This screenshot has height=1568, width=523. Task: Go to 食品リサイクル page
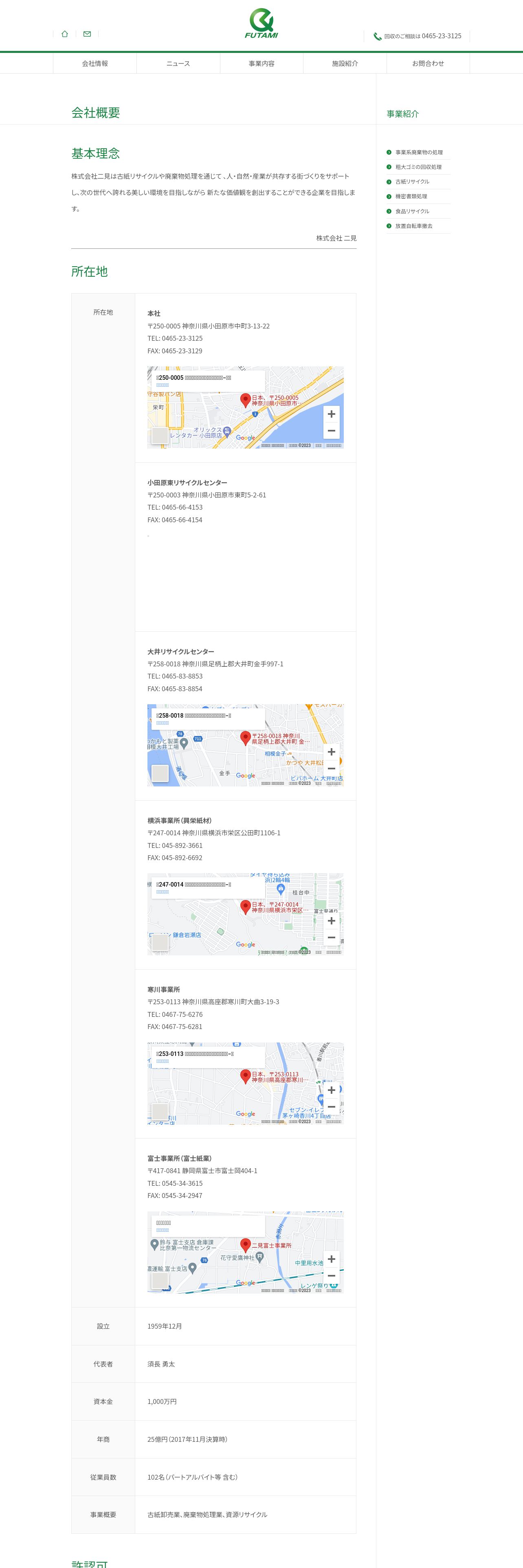412,211
